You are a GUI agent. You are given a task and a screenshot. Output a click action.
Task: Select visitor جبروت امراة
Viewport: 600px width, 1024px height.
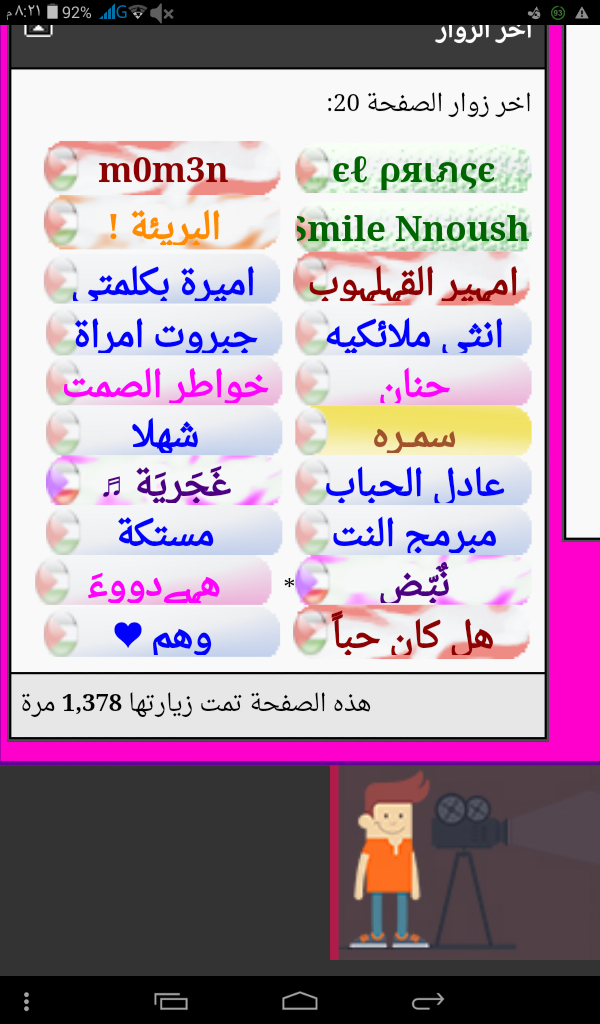pyautogui.click(x=164, y=332)
